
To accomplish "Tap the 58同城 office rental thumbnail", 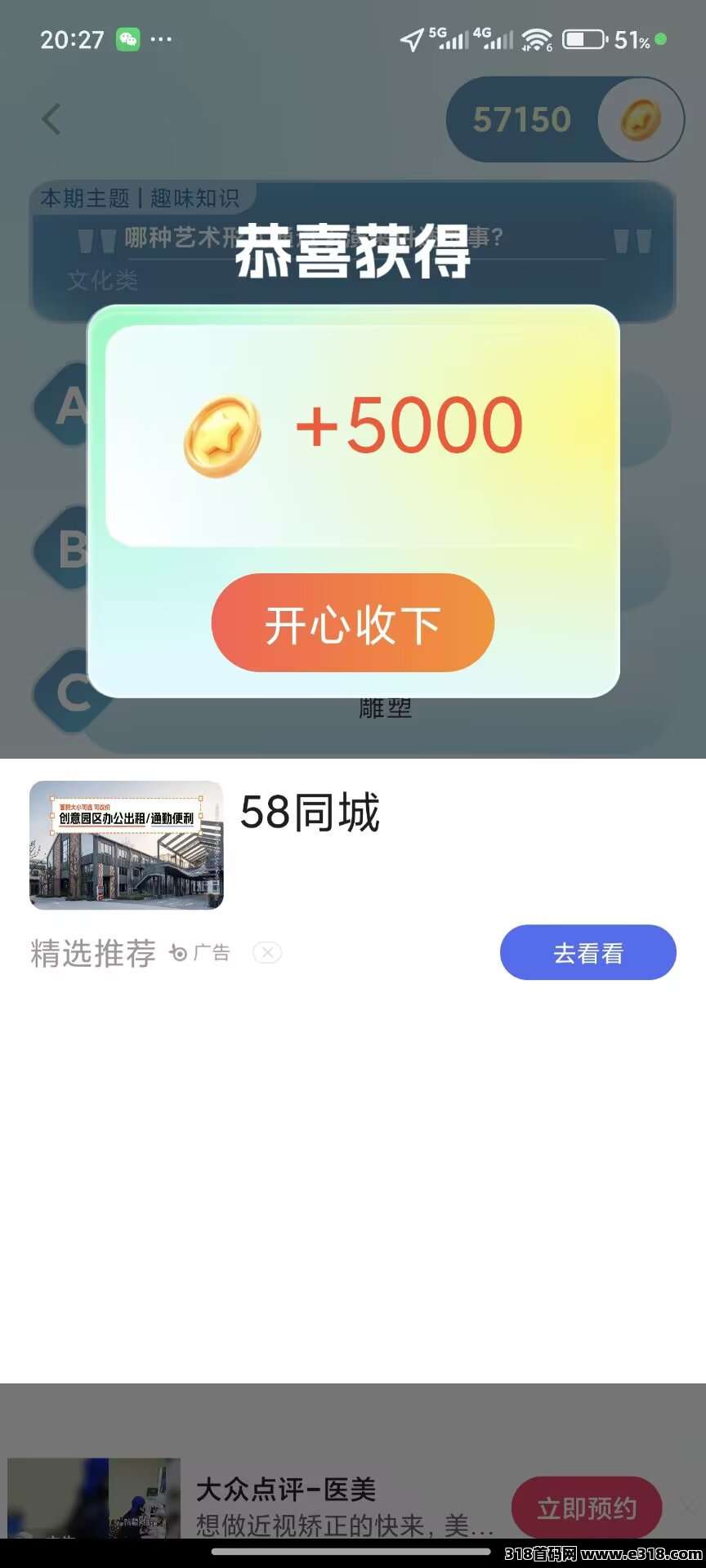I will click(126, 845).
